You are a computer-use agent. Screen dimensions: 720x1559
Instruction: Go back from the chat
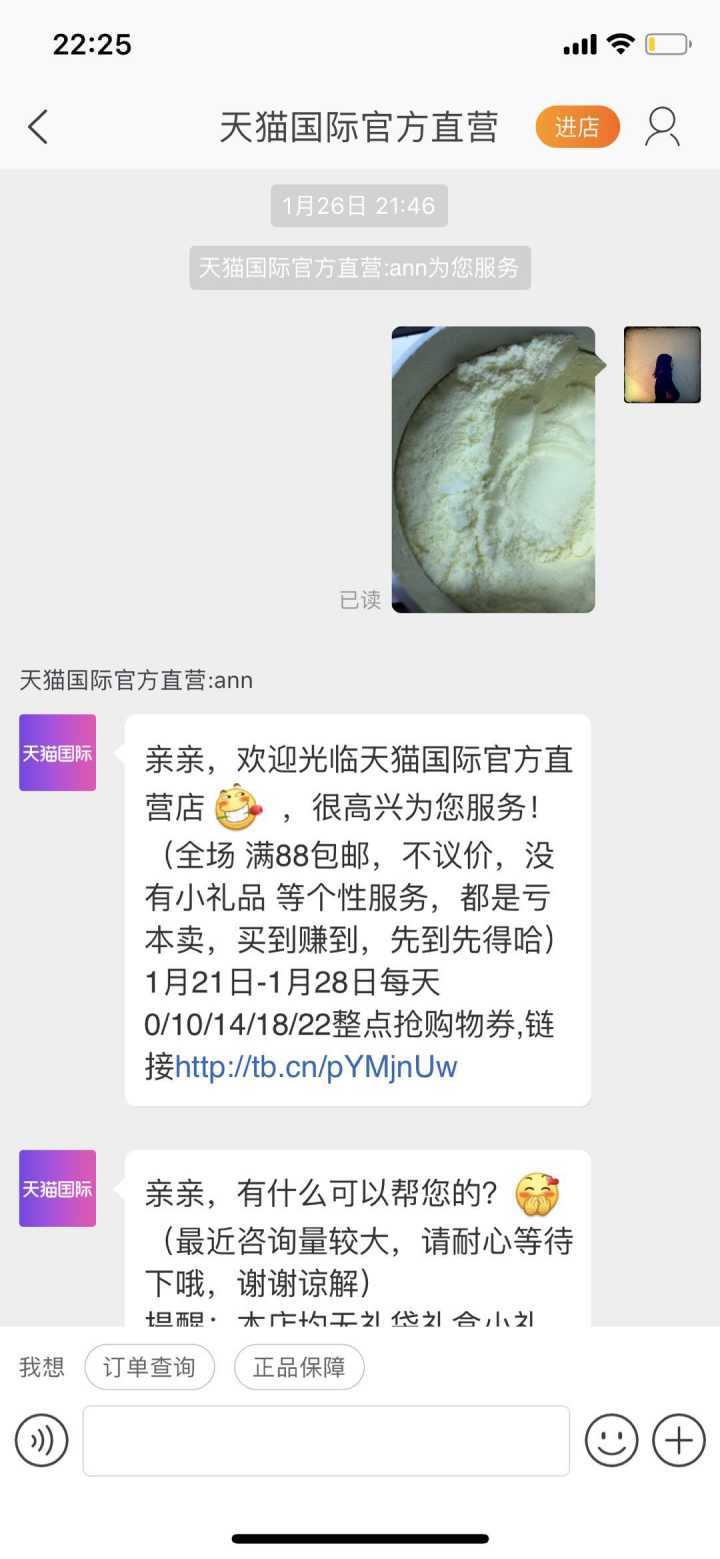(38, 127)
